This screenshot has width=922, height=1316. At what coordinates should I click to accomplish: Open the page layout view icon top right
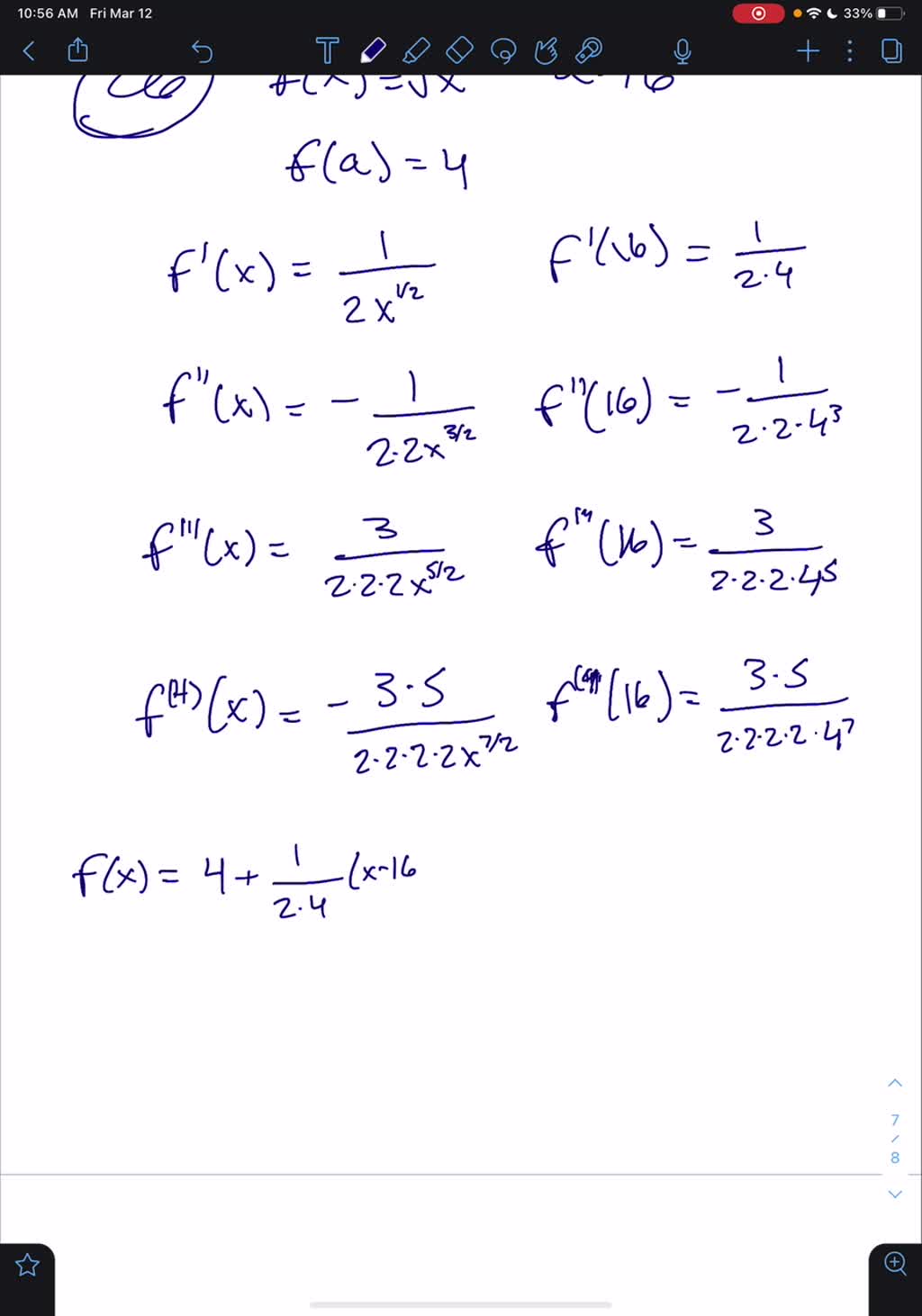[890, 52]
